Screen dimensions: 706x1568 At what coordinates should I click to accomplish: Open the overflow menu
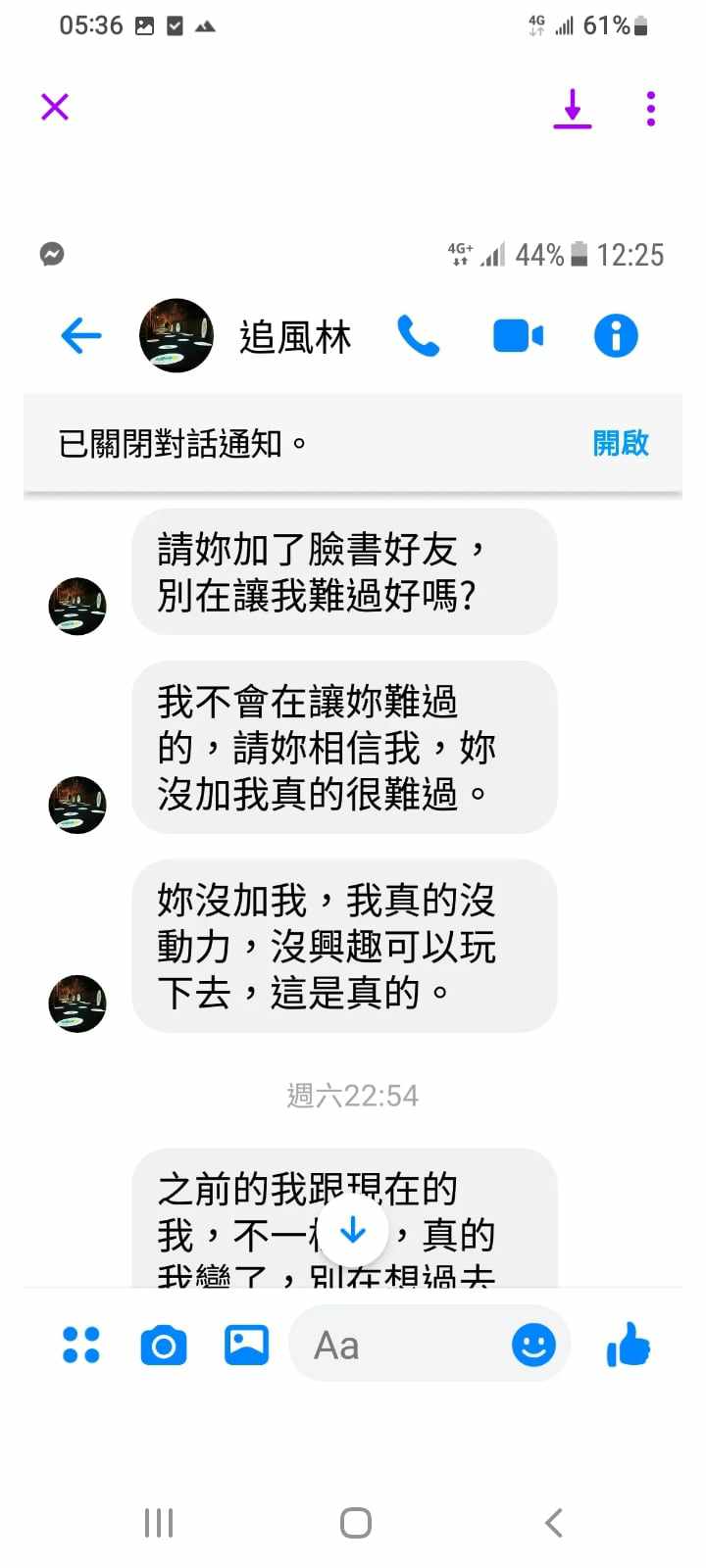point(651,108)
